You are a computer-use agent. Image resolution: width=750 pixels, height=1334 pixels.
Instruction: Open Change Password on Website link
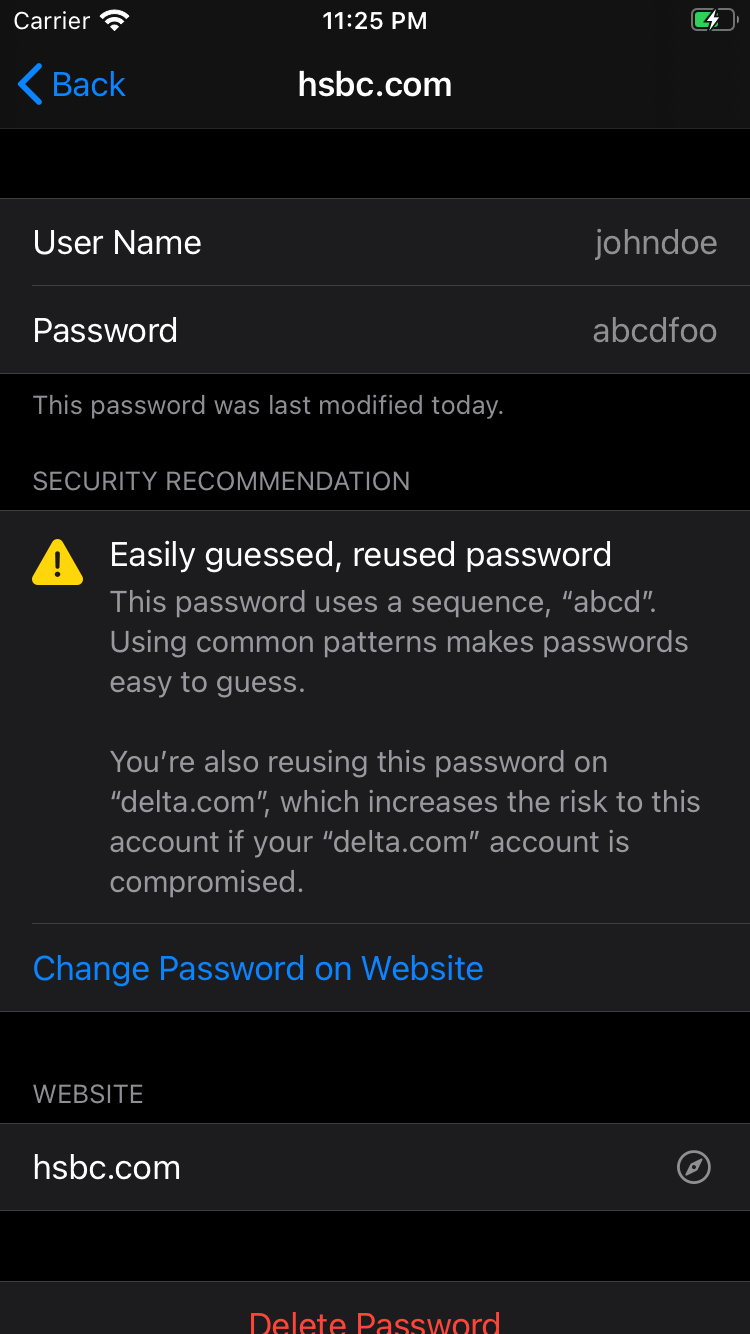pyautogui.click(x=258, y=968)
